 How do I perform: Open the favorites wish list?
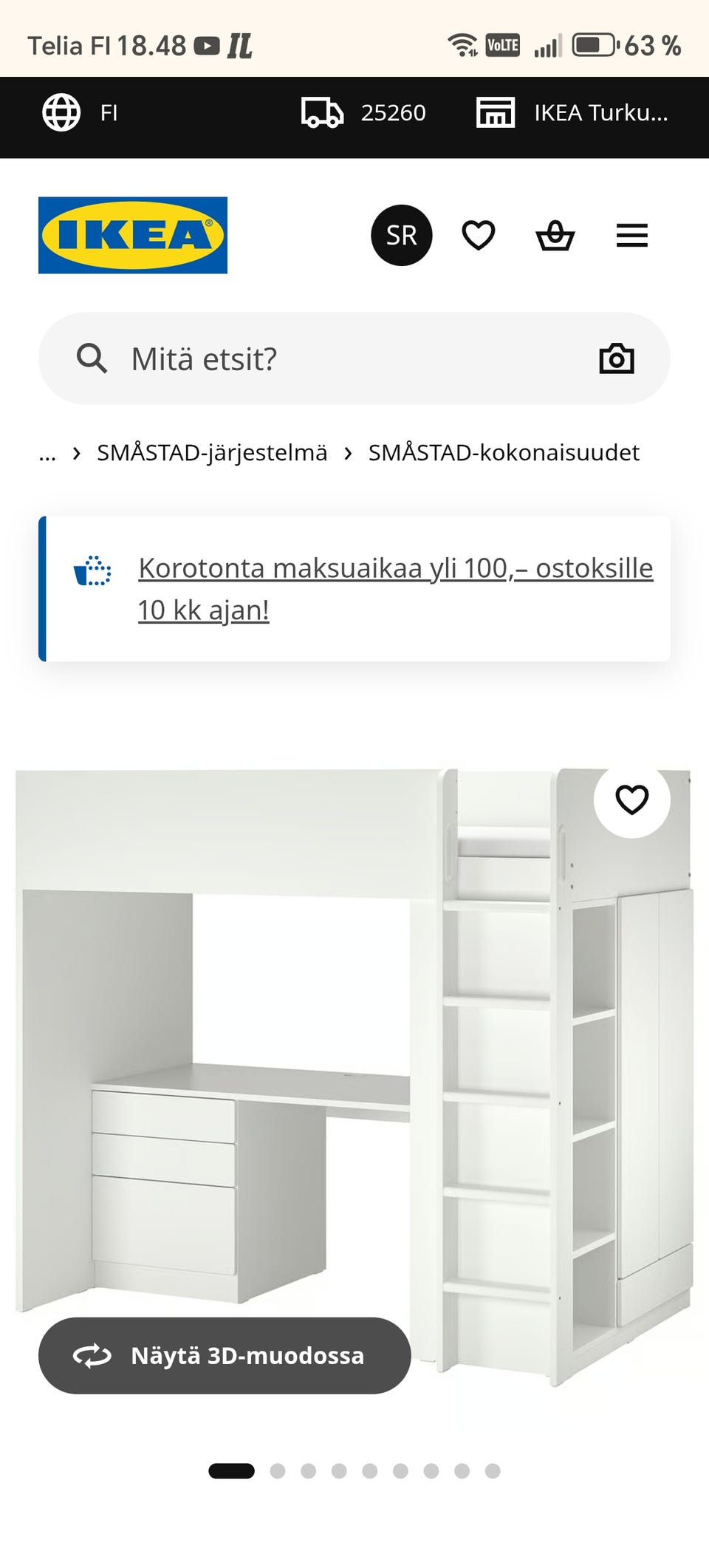pyautogui.click(x=479, y=235)
